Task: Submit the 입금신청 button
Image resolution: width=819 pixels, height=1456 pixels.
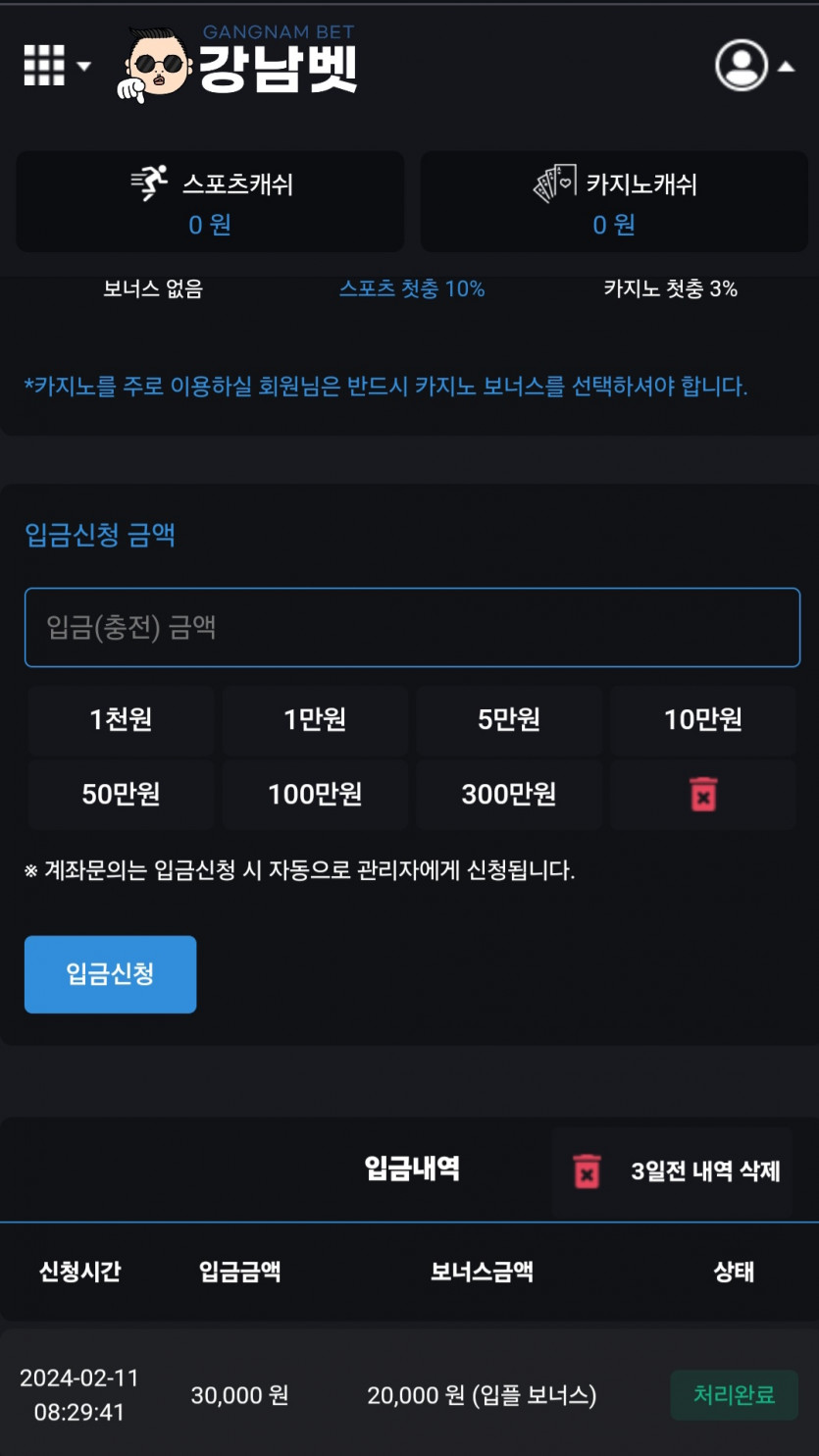Action: point(110,974)
